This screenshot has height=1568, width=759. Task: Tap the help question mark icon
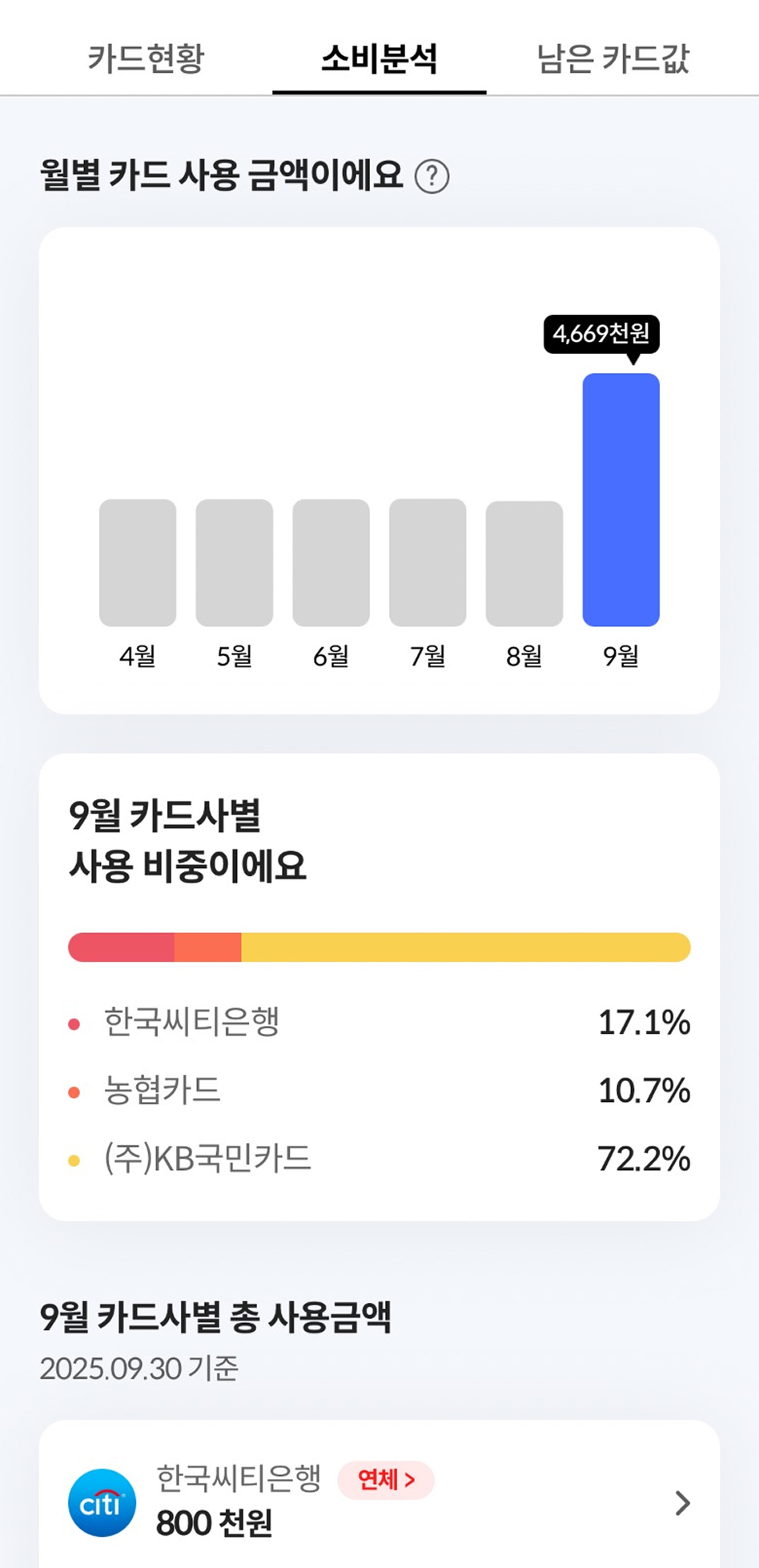(x=433, y=178)
